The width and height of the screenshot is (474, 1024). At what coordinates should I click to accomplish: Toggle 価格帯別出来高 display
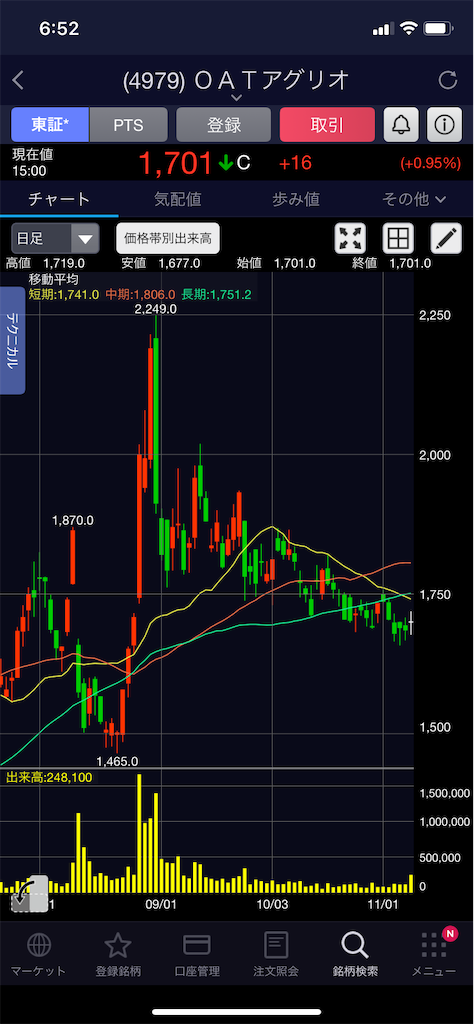(168, 238)
